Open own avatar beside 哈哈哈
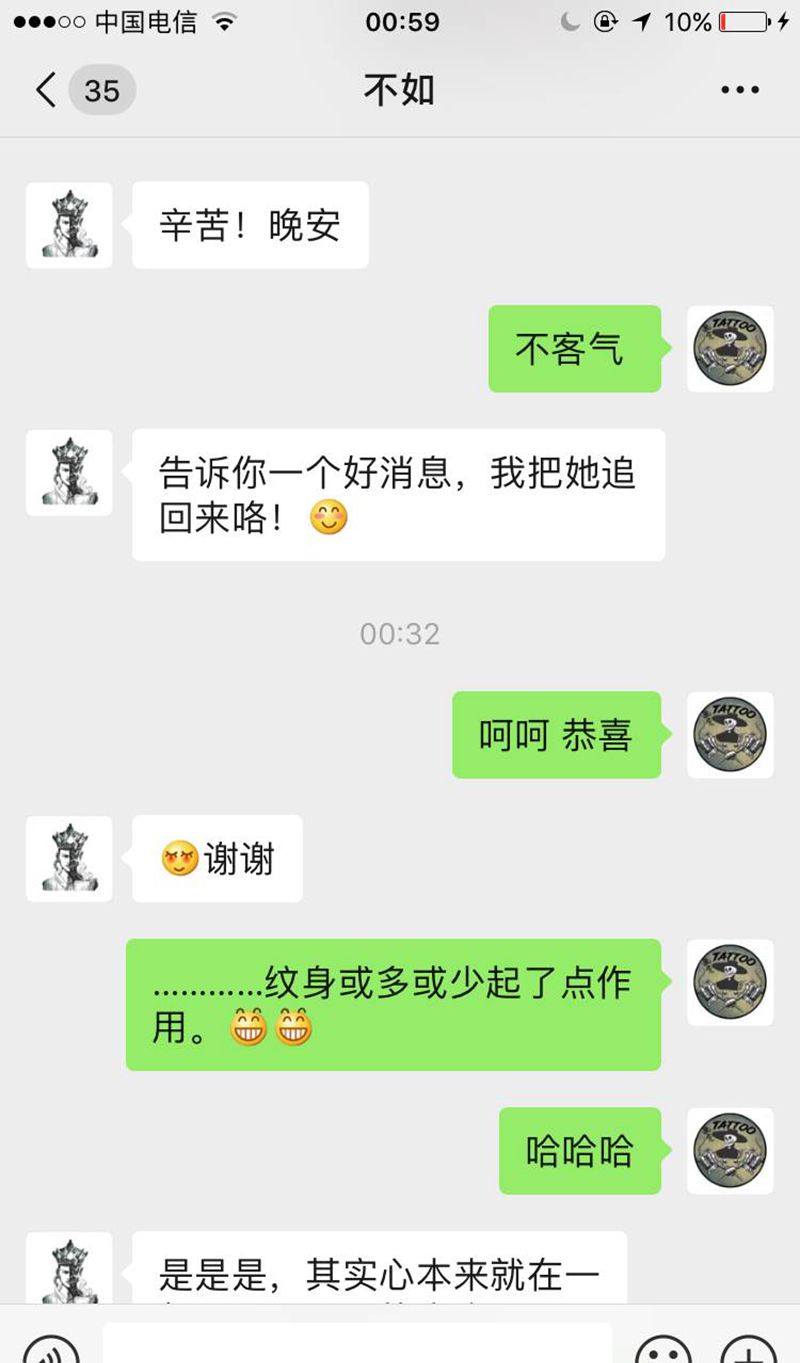Screen dimensions: 800x1363 pyautogui.click(x=730, y=1150)
